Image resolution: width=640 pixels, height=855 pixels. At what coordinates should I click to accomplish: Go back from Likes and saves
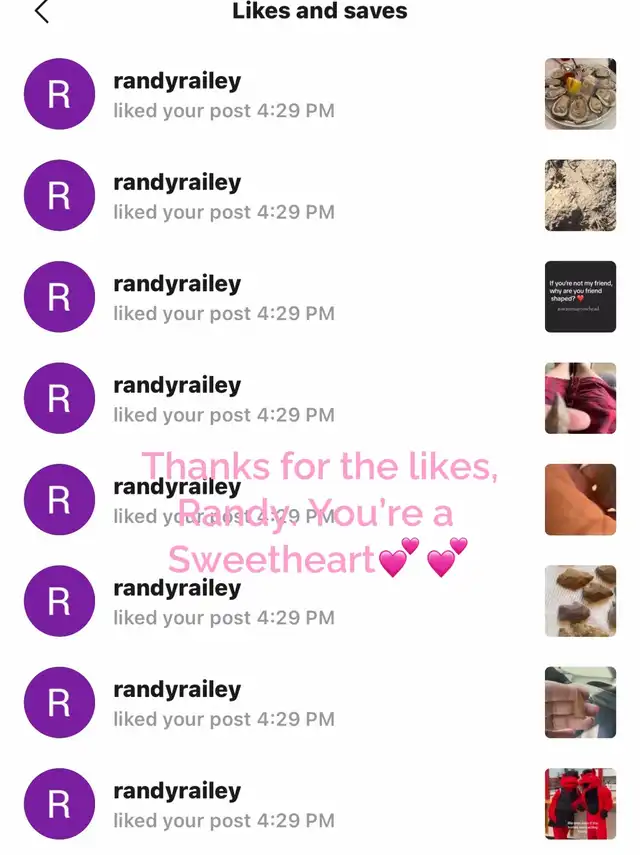pos(41,11)
